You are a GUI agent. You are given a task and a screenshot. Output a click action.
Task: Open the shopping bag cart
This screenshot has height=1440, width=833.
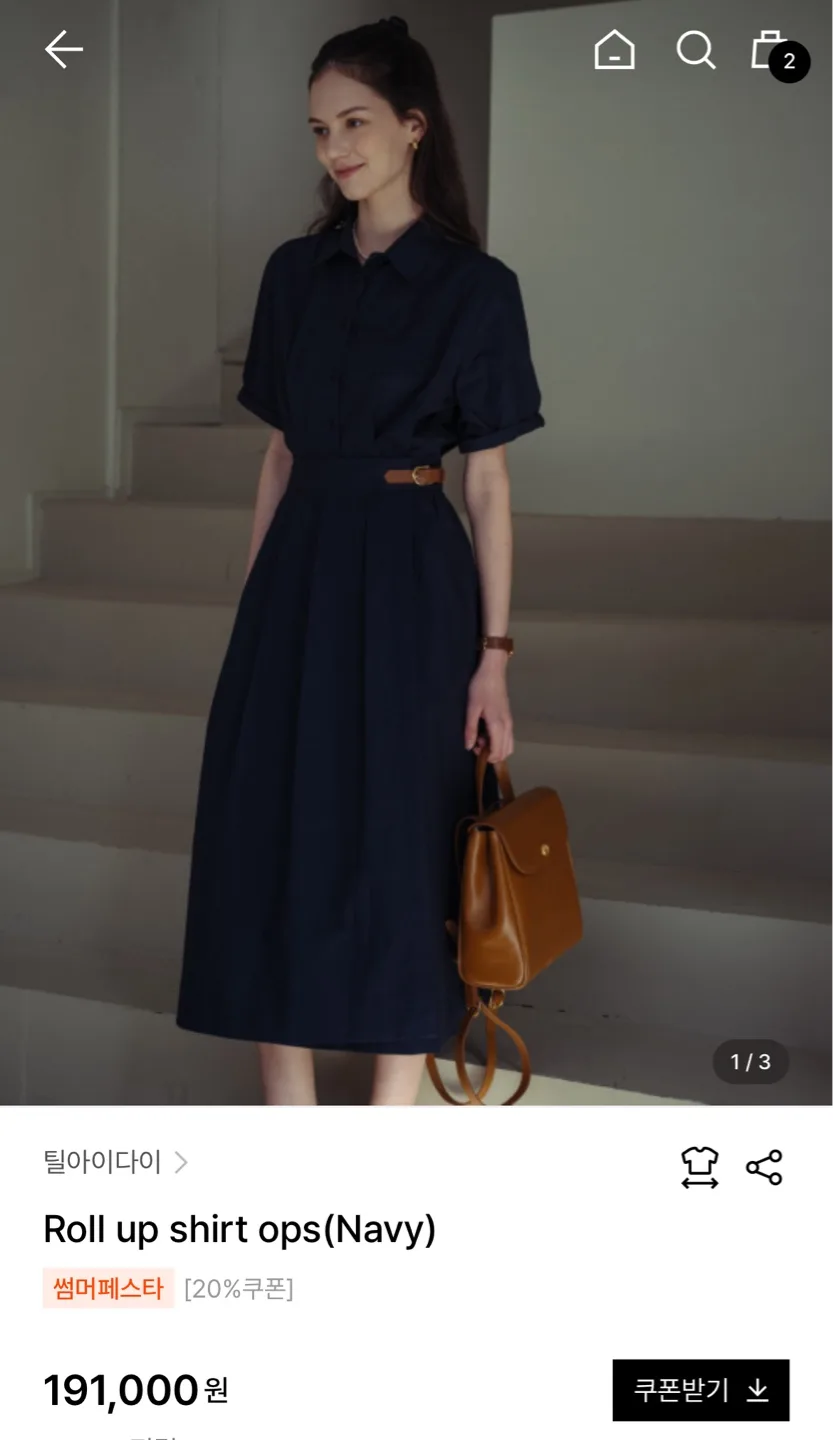769,50
